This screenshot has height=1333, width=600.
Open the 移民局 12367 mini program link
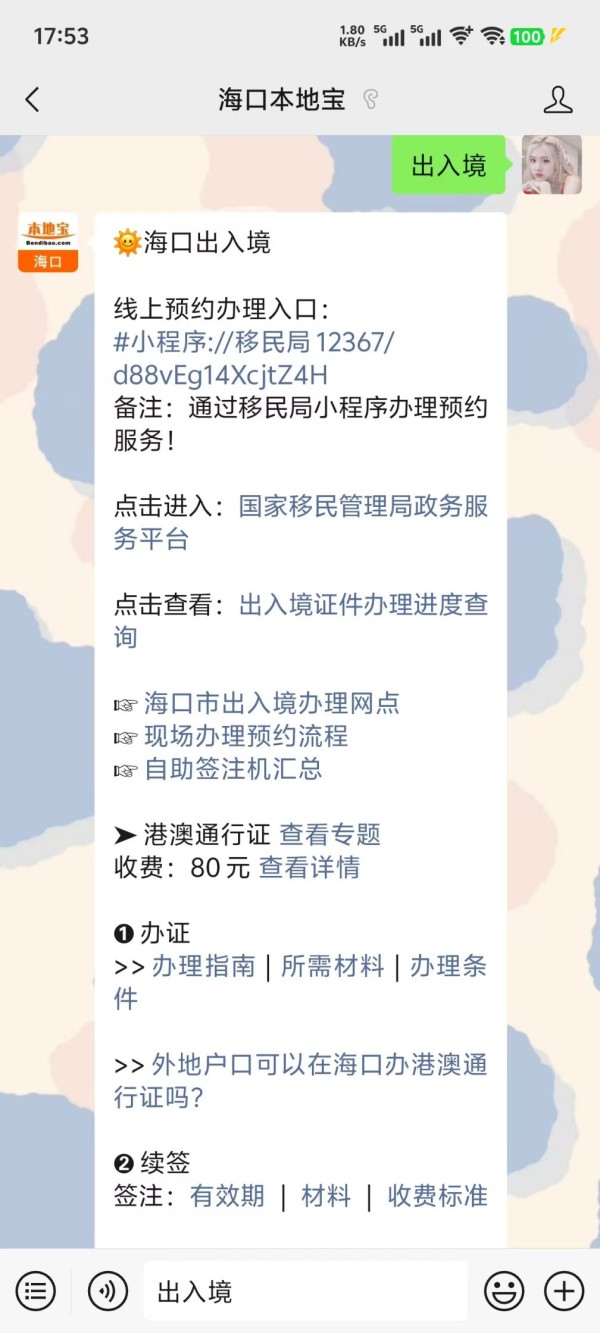pos(254,358)
